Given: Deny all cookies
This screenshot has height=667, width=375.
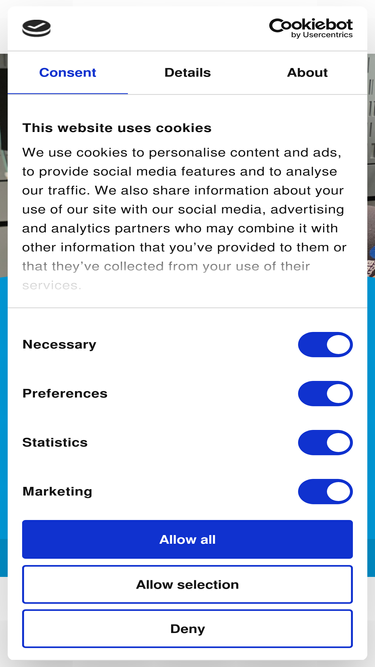Looking at the screenshot, I should [x=188, y=629].
